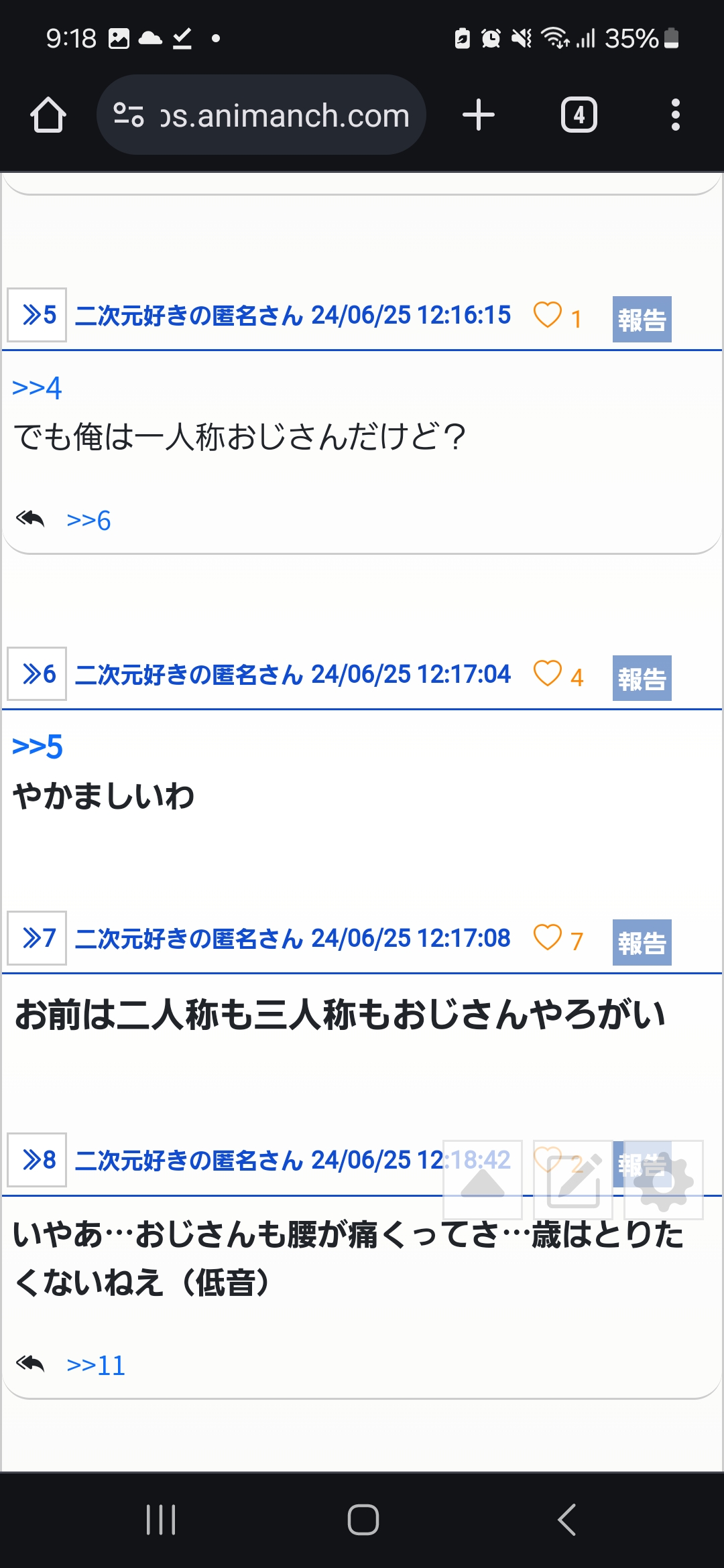Report the post from 12:17:04
The height and width of the screenshot is (1568, 724).
pos(642,678)
